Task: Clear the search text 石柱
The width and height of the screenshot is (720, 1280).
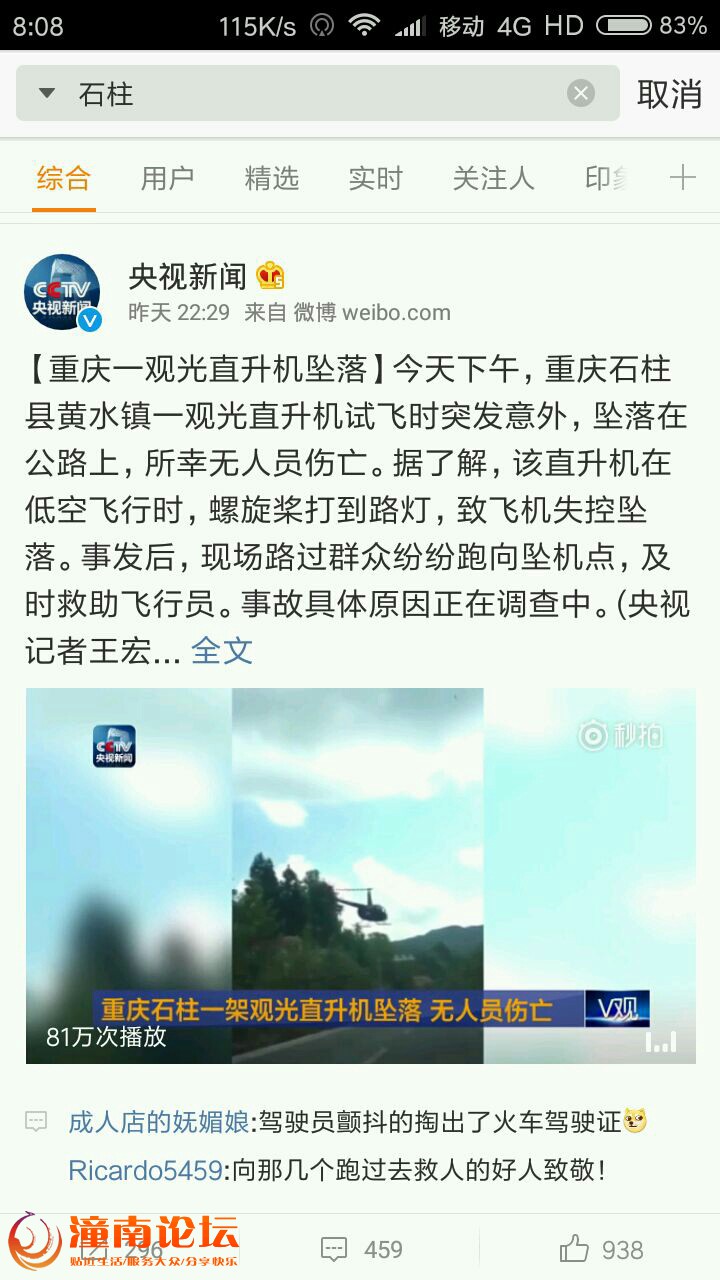Action: [581, 94]
